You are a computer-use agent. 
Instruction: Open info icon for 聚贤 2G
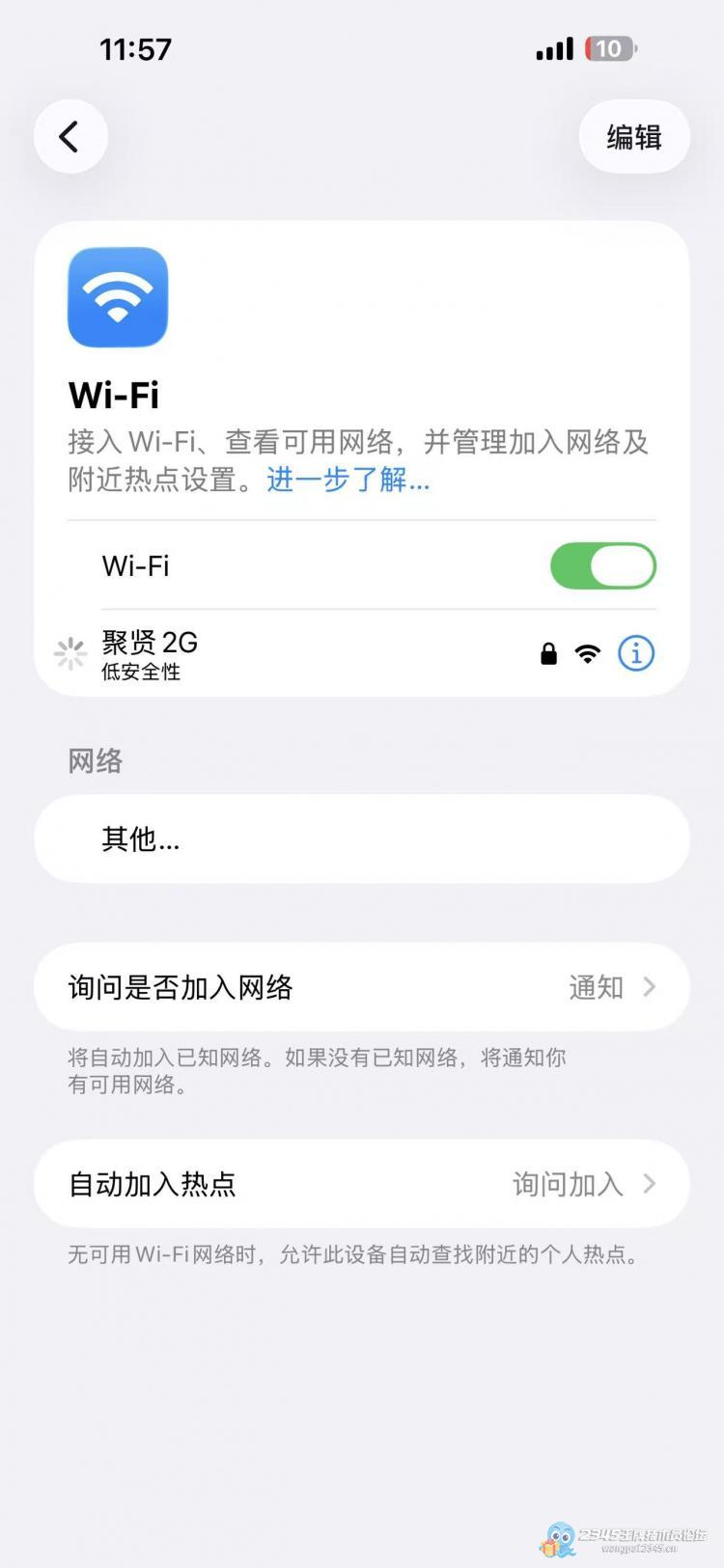click(635, 654)
